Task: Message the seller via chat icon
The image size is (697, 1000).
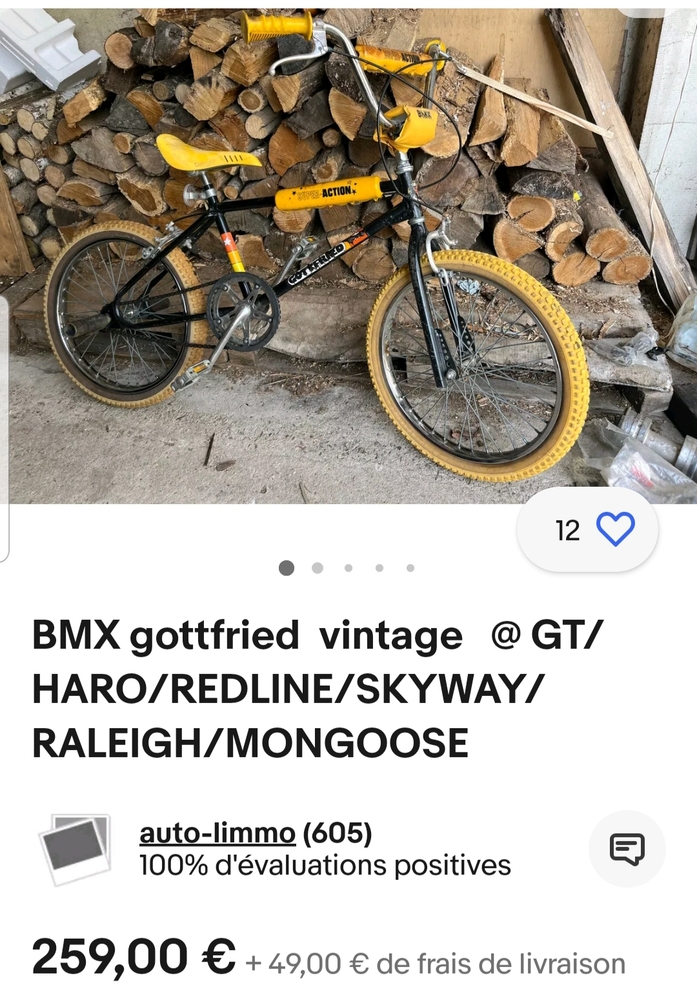Action: 627,849
